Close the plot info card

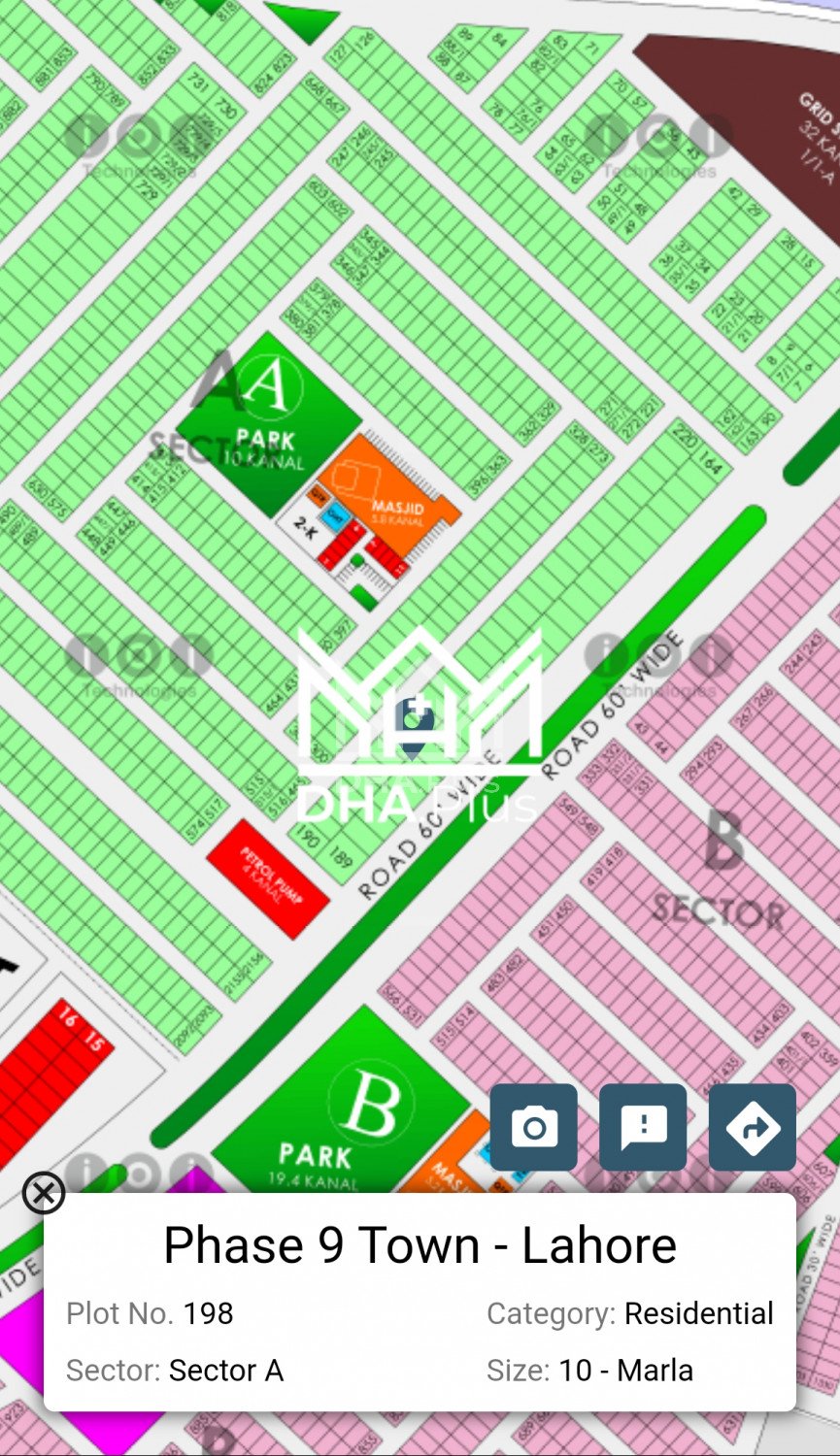pos(44,1193)
